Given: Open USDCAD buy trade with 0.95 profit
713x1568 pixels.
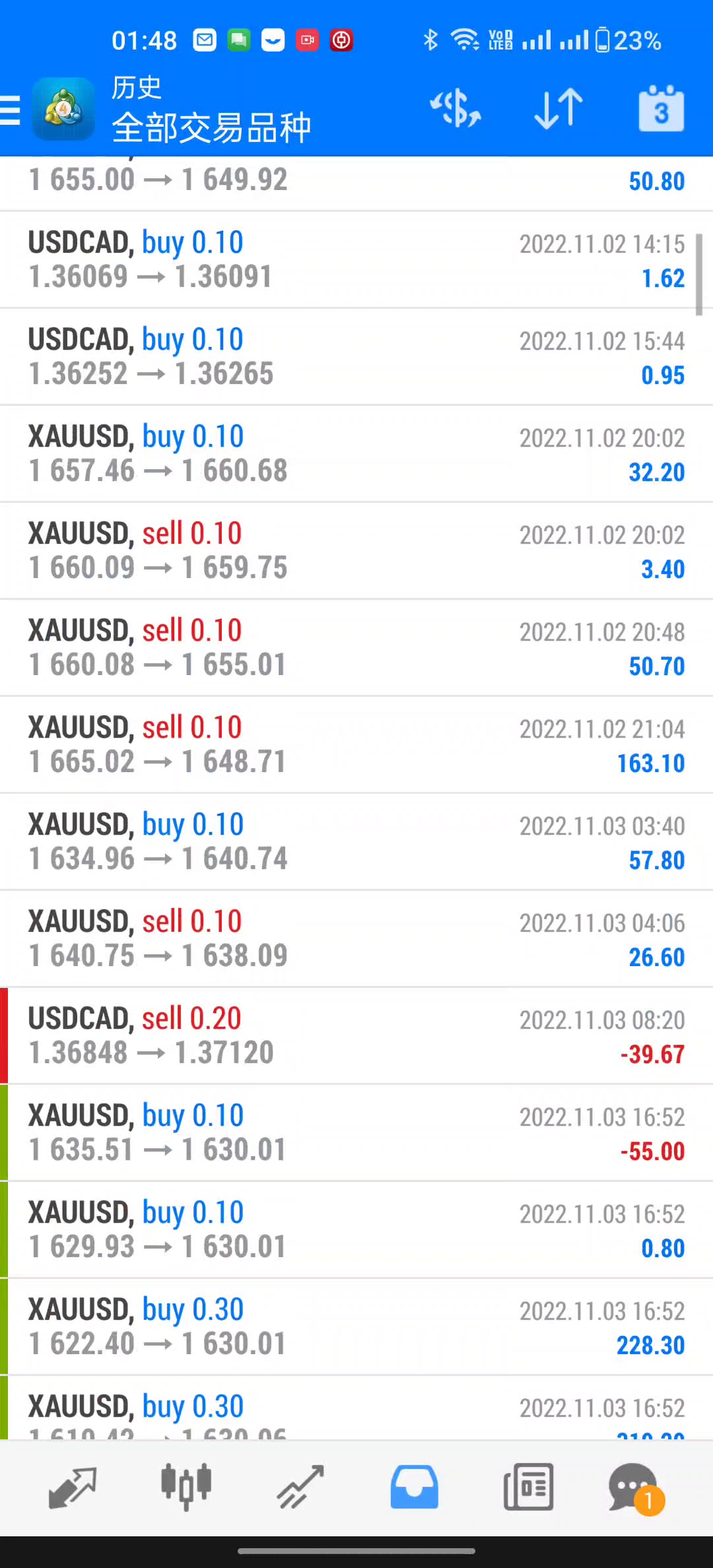Looking at the screenshot, I should [x=356, y=357].
